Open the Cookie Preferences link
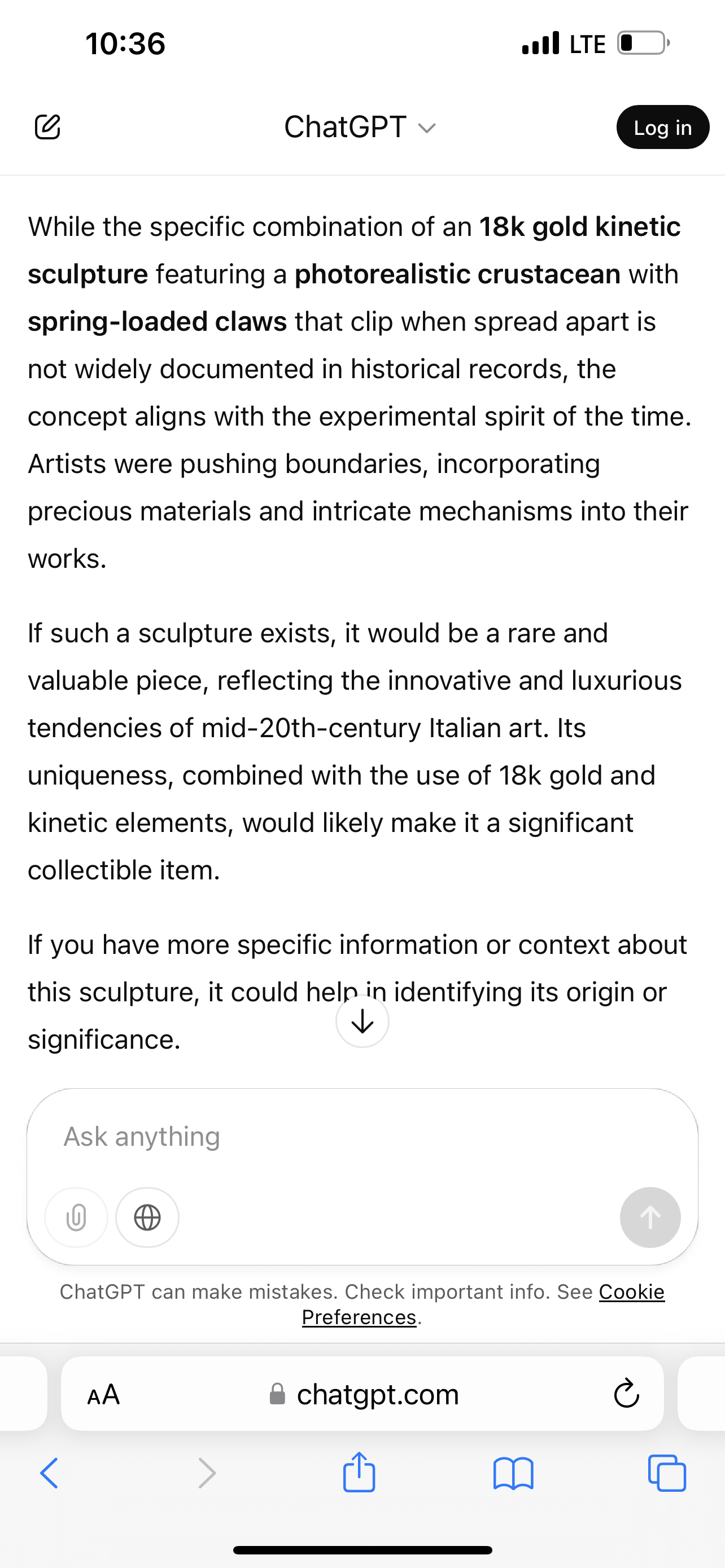The width and height of the screenshot is (725, 1568). pyautogui.click(x=631, y=1291)
